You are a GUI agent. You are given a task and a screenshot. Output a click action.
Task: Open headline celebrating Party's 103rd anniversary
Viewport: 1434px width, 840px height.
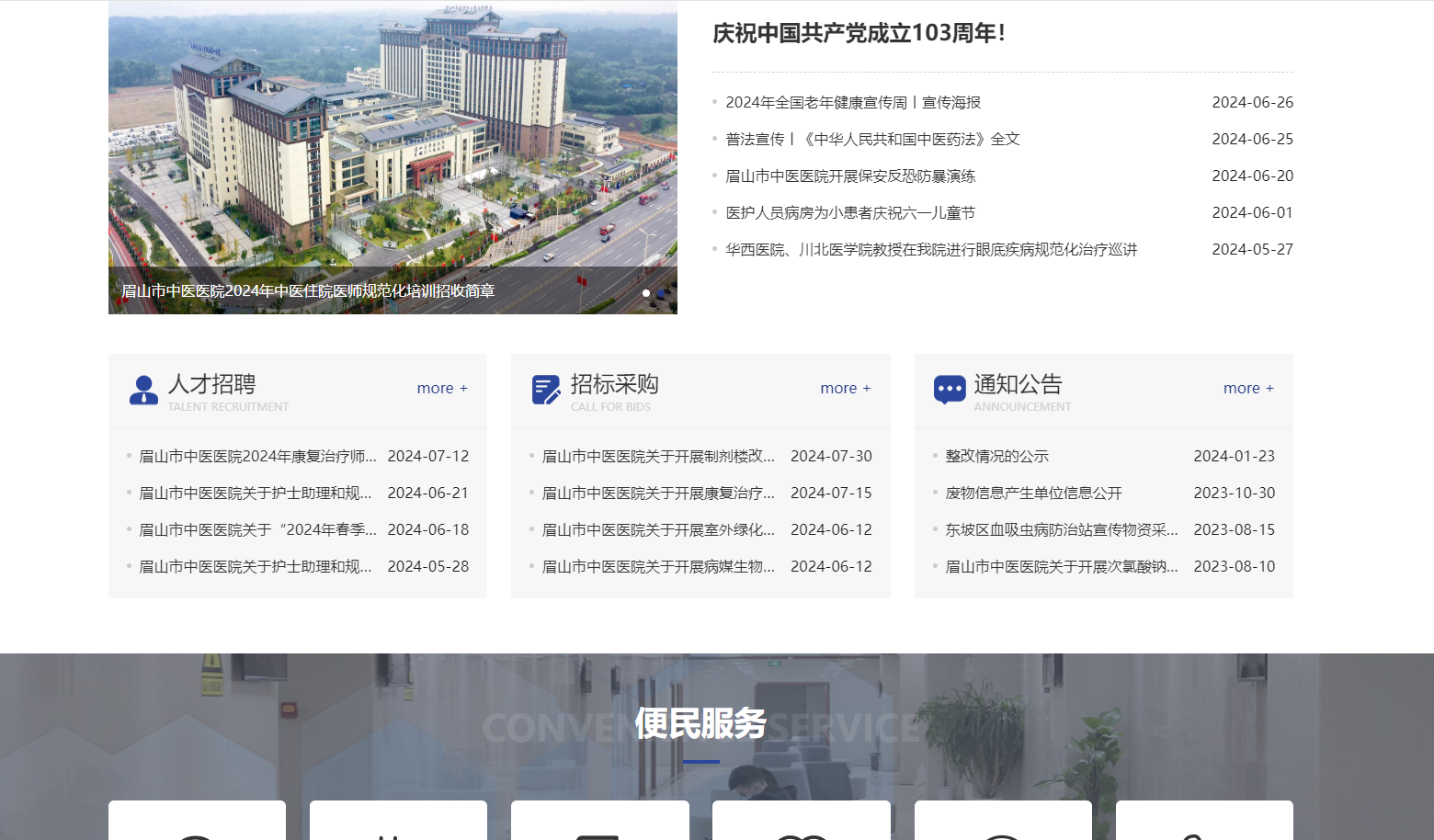click(859, 33)
